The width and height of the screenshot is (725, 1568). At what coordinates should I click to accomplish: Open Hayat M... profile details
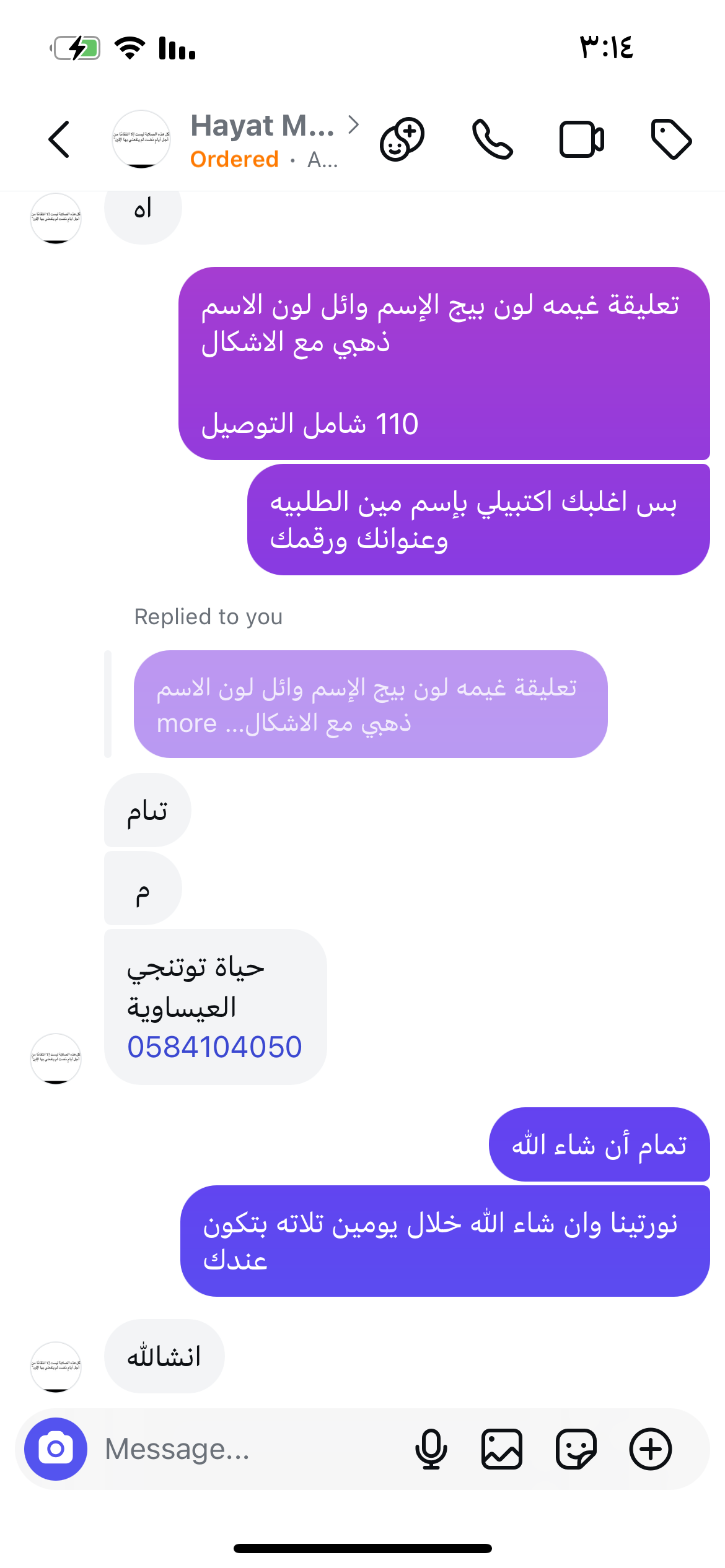[263, 139]
